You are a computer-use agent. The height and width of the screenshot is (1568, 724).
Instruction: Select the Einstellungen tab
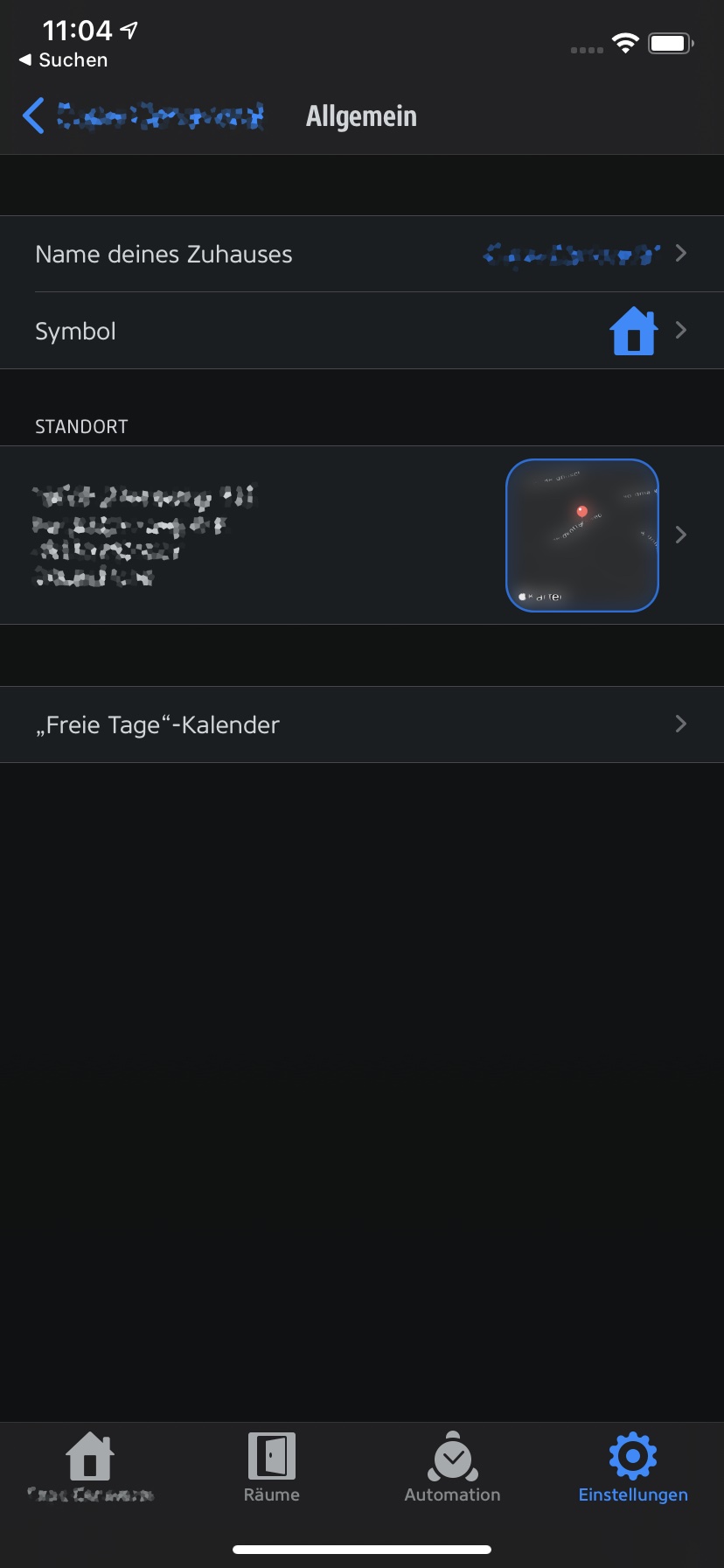633,1468
